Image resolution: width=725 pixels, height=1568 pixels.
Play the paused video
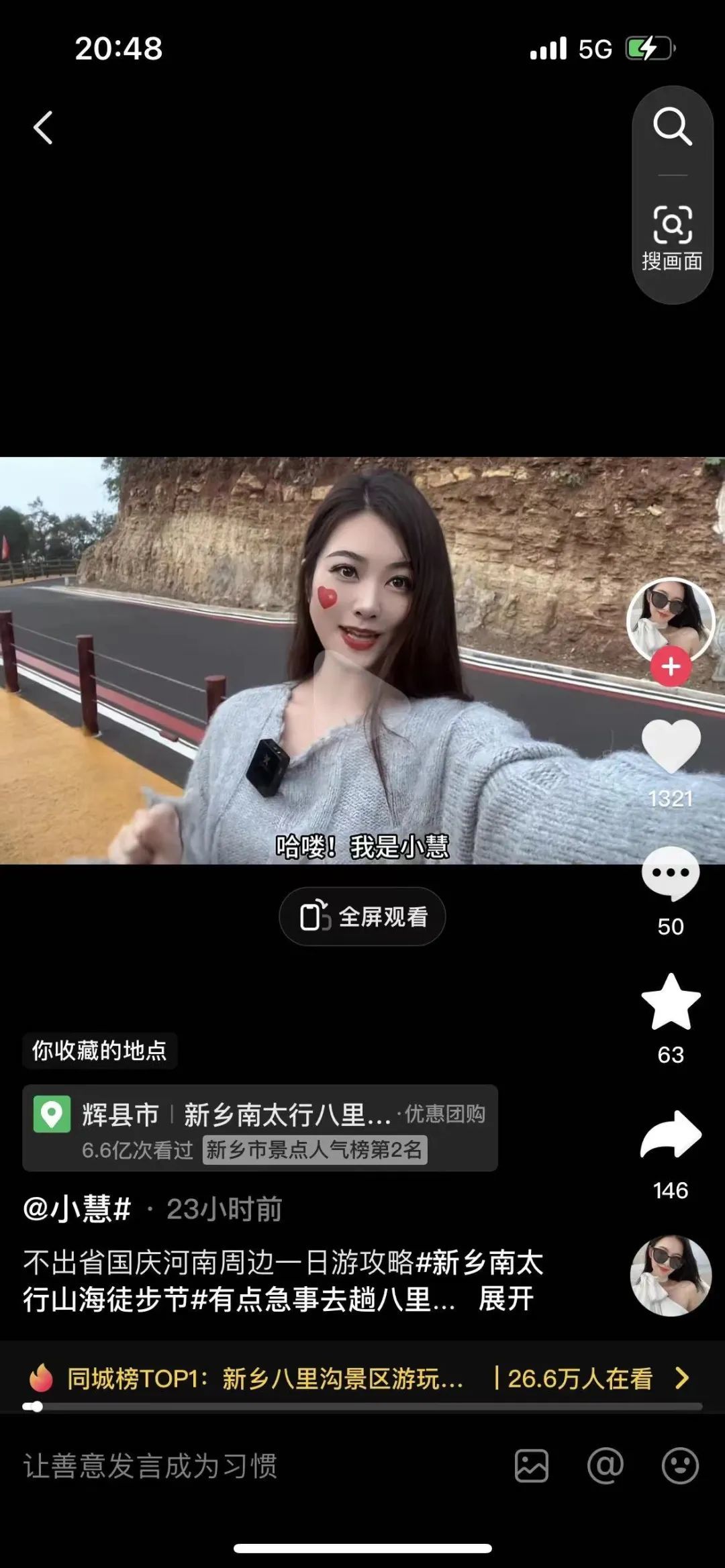362,684
